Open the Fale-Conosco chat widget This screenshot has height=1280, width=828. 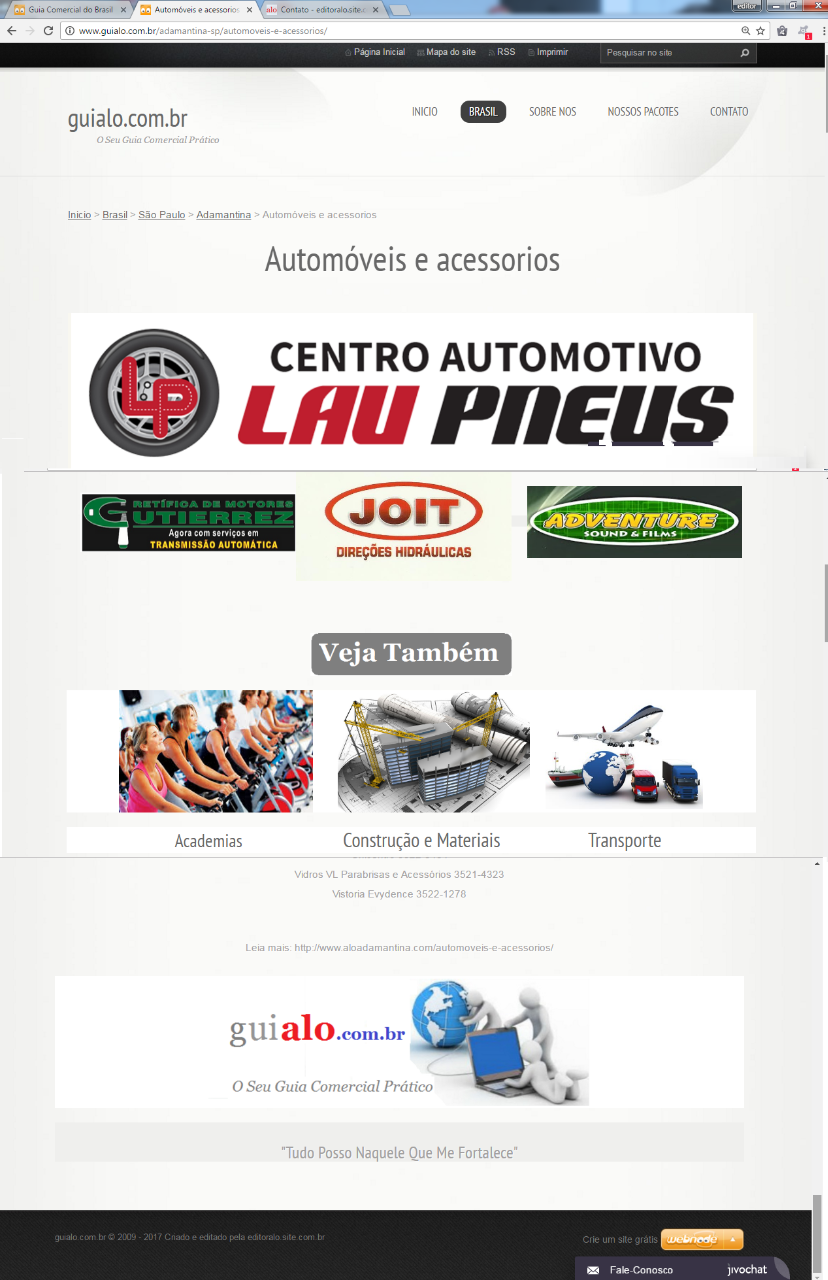click(x=640, y=1270)
